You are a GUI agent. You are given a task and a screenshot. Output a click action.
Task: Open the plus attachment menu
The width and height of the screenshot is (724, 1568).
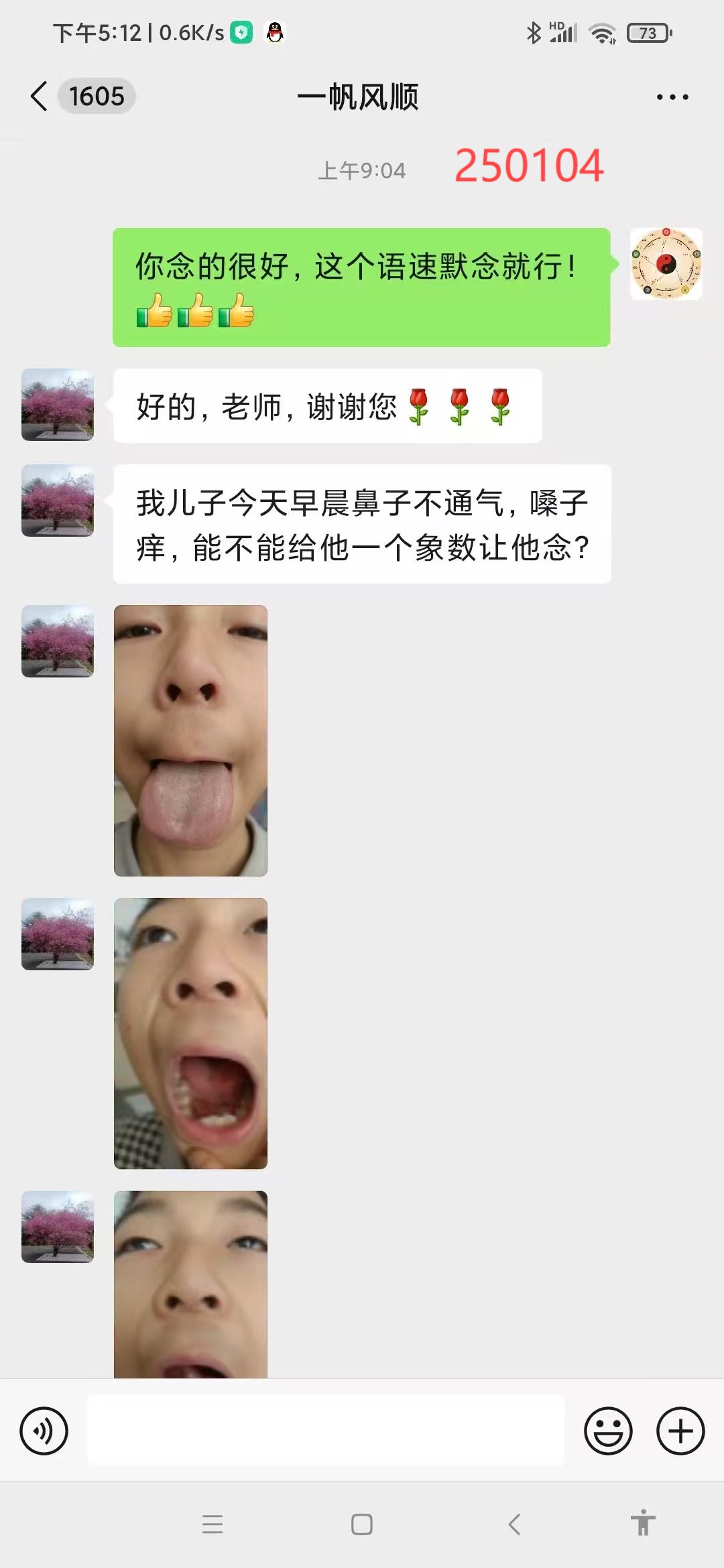pyautogui.click(x=680, y=1431)
